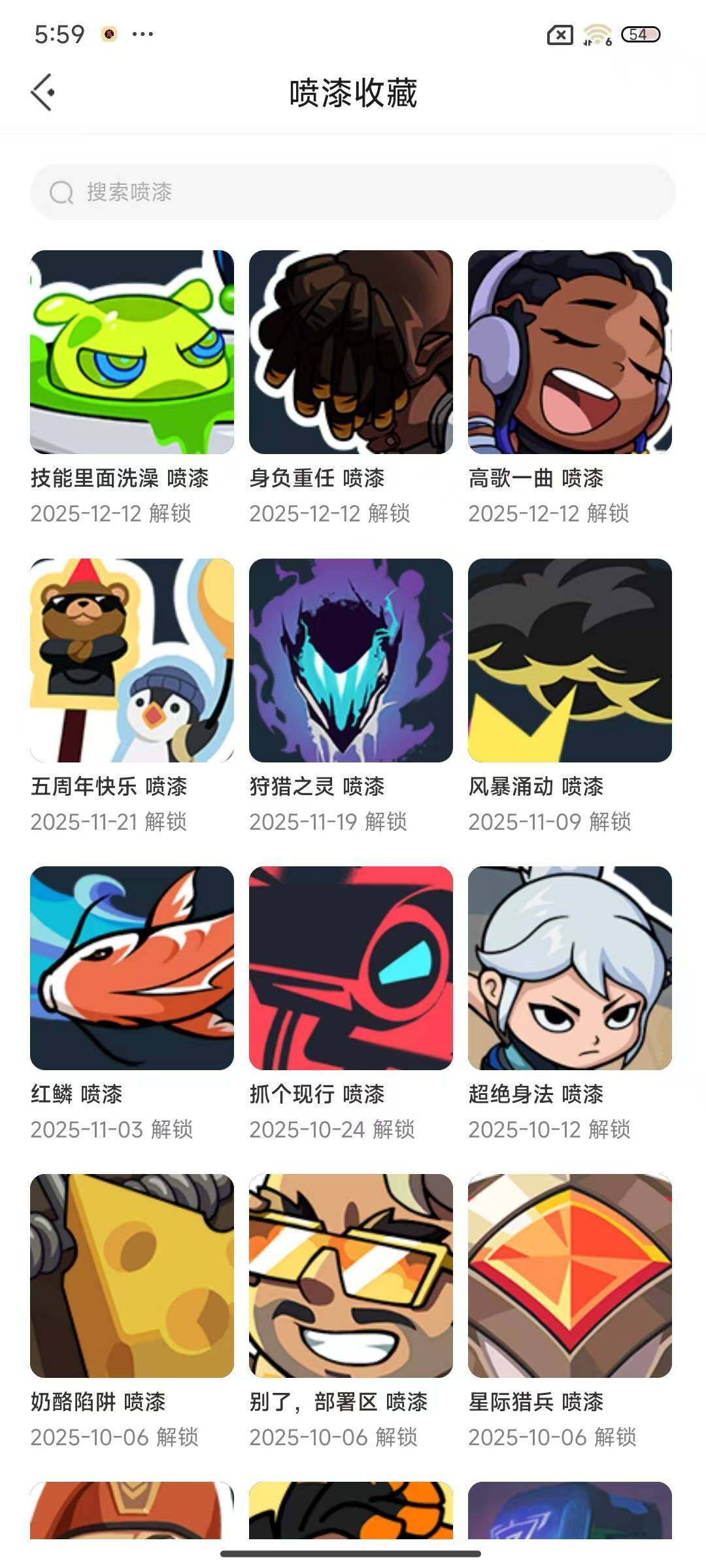Image resolution: width=706 pixels, height=1568 pixels.
Task: View the 别了，部署区 spray
Action: click(x=351, y=1276)
